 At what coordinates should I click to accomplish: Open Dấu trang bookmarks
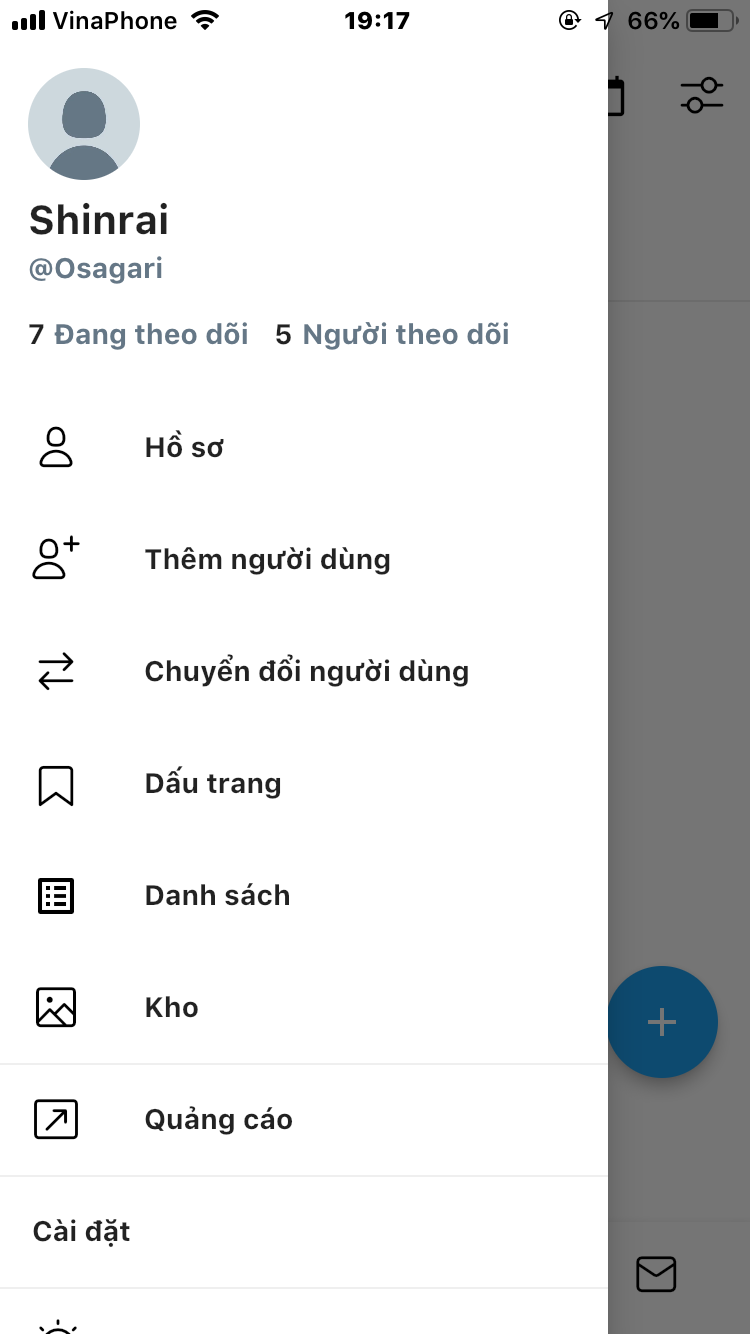(x=212, y=784)
